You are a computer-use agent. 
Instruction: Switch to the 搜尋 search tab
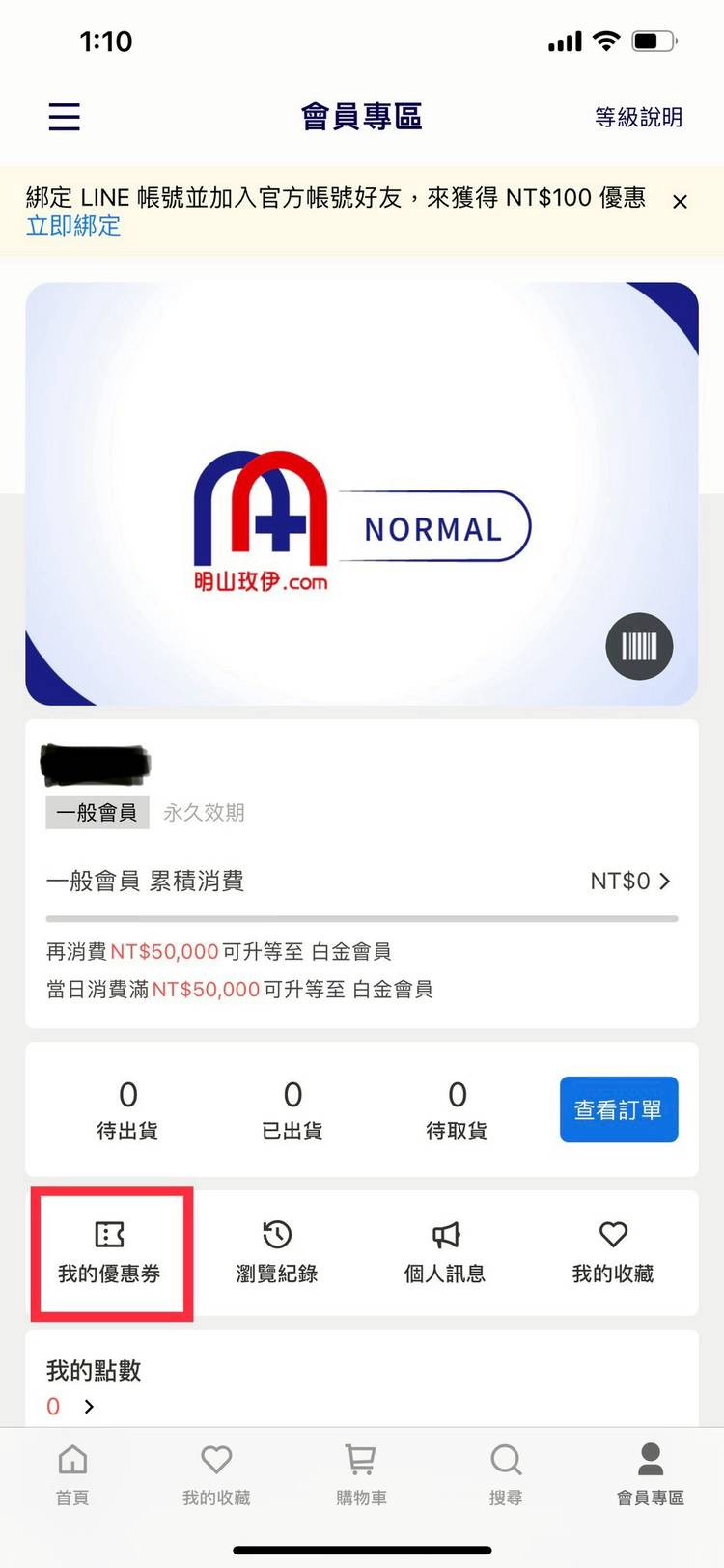tap(506, 1475)
